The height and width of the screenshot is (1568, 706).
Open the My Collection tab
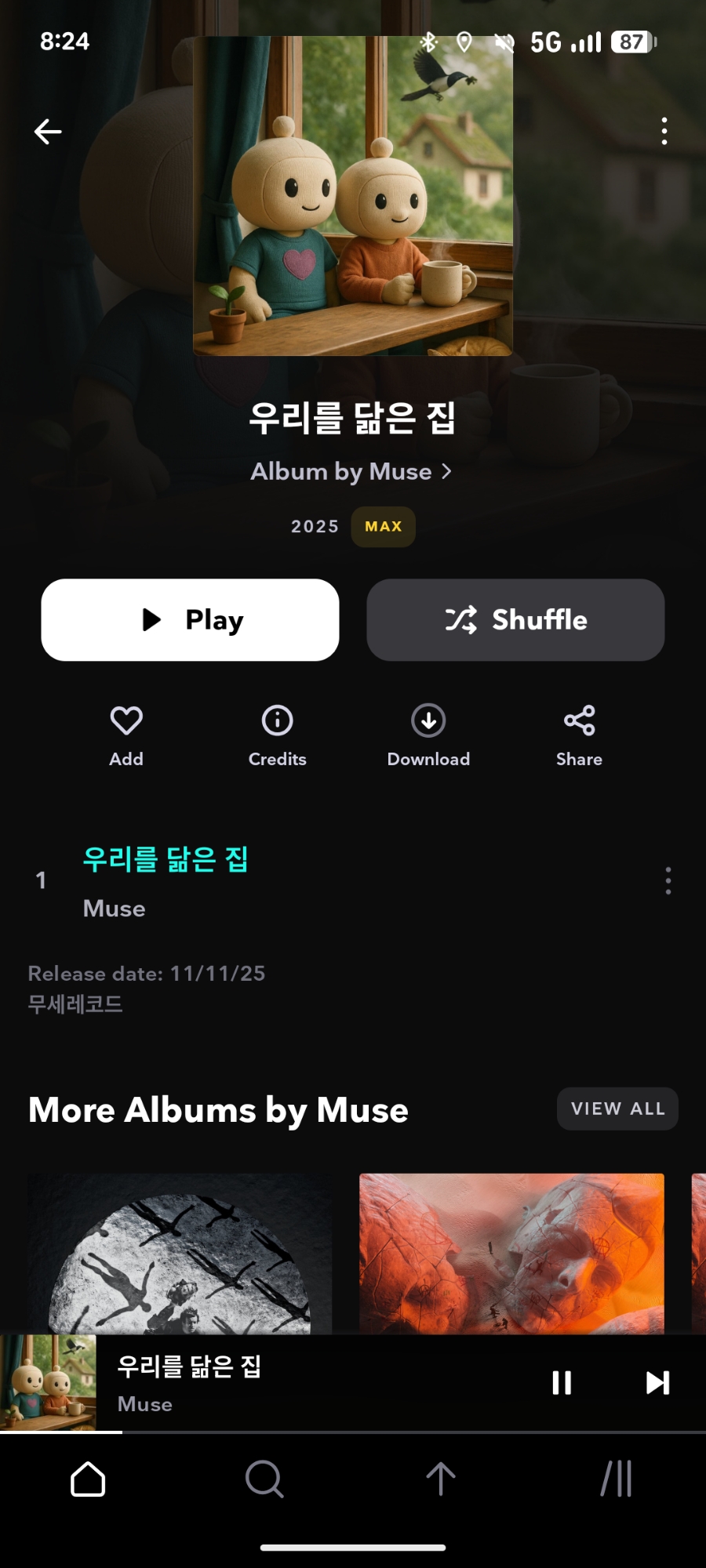coord(617,1479)
